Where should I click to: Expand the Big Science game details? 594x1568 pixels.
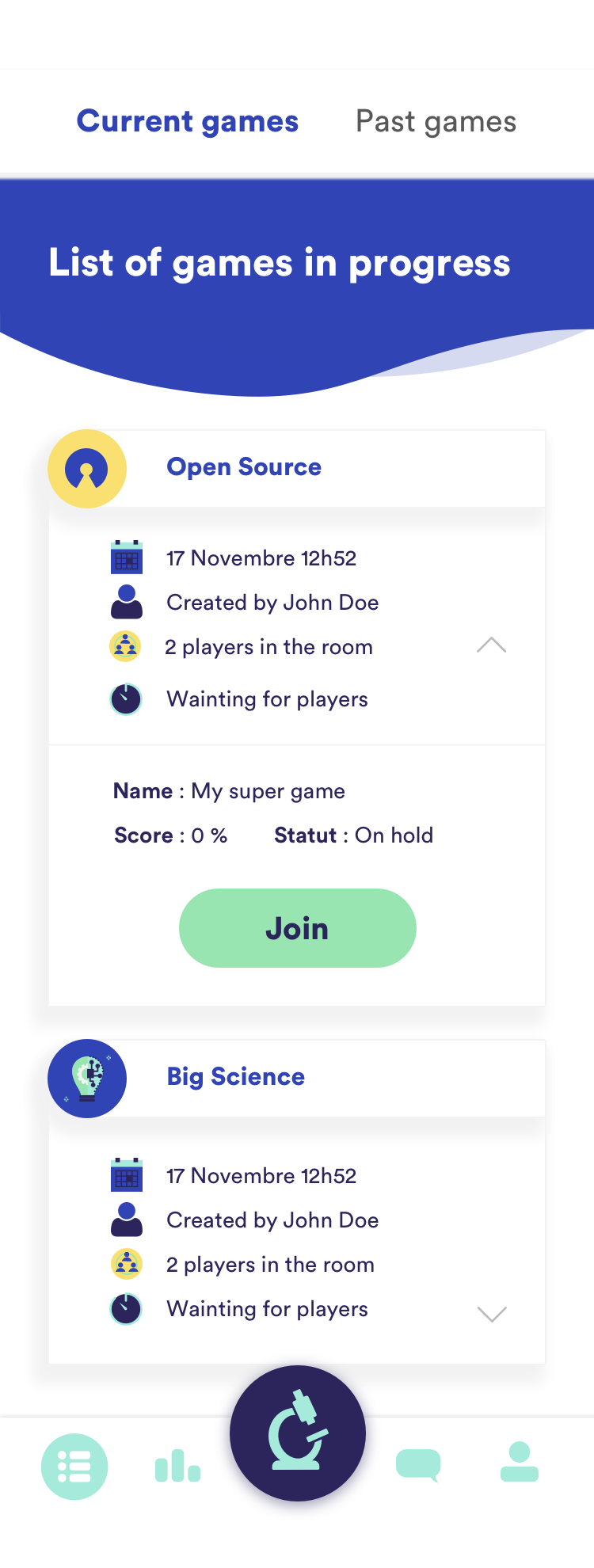pos(491,1314)
